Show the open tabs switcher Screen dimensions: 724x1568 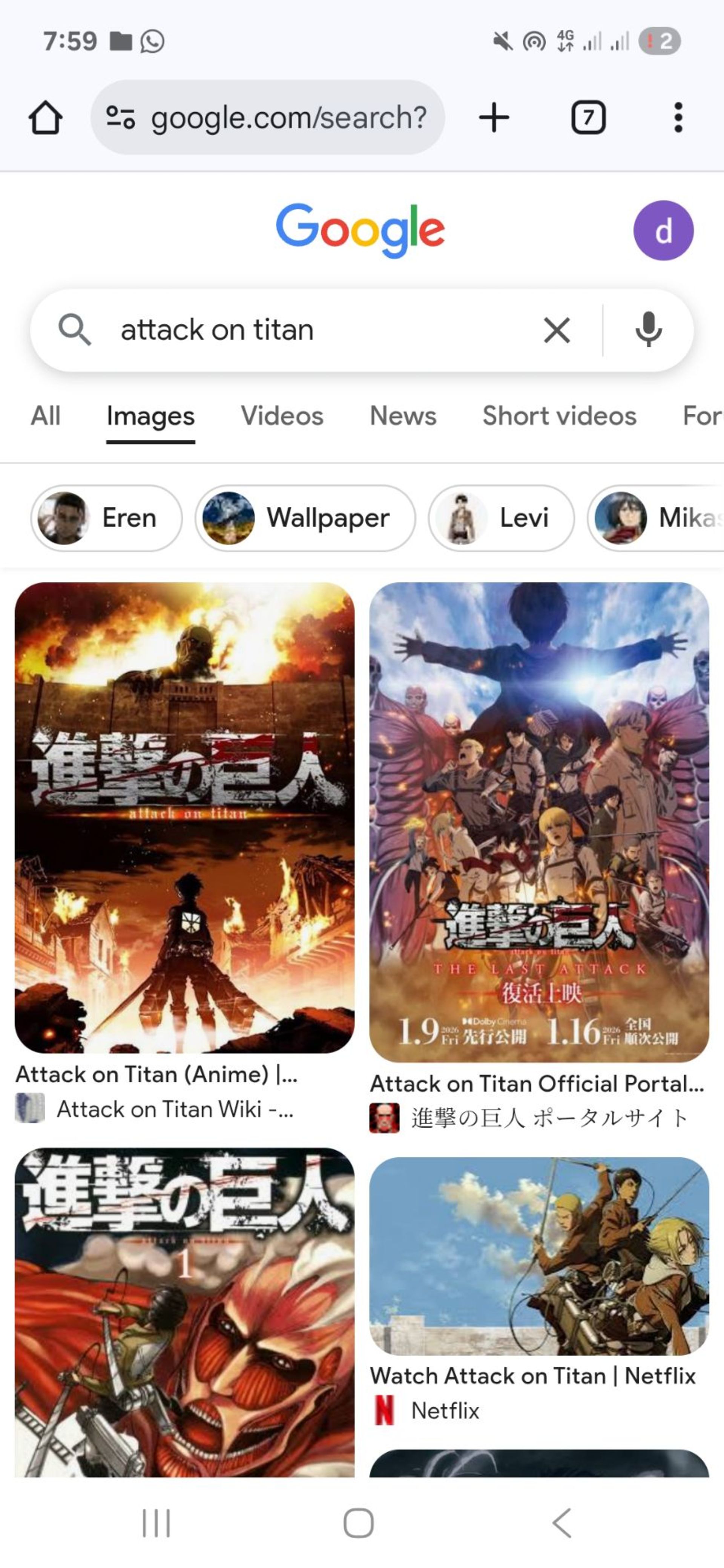coord(587,118)
